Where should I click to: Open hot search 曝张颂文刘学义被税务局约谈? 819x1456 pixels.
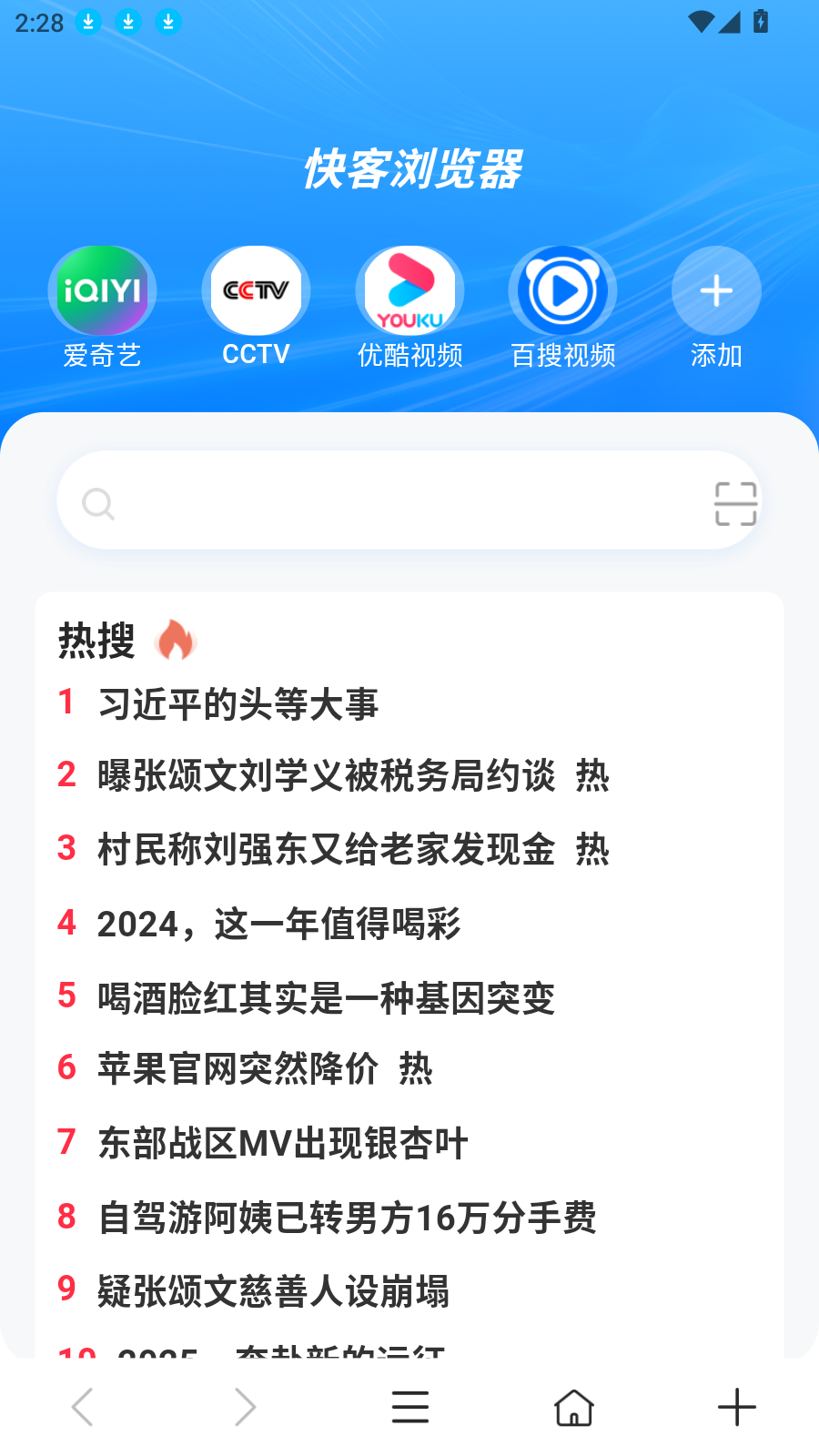(326, 776)
